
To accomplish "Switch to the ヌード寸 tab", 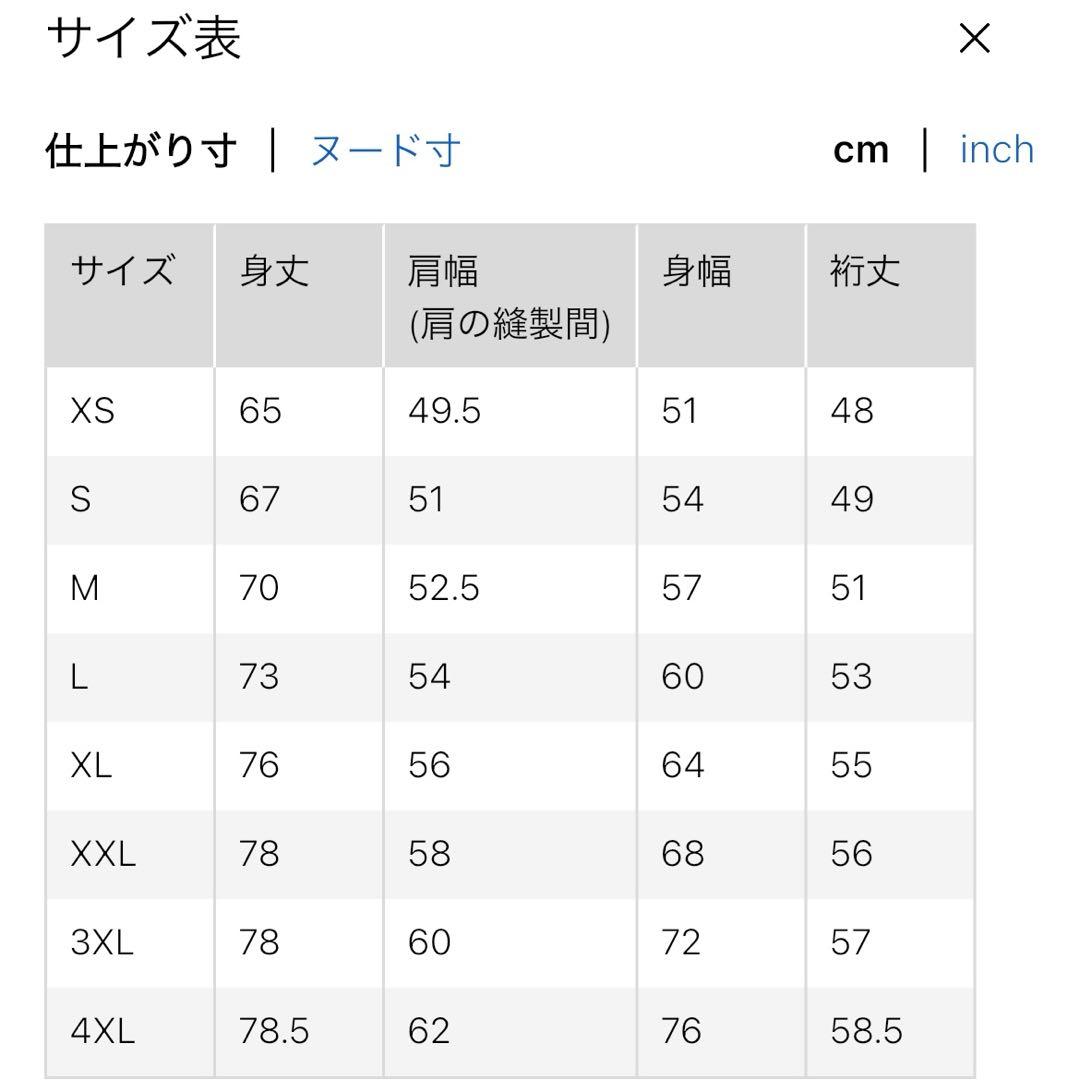I will point(386,151).
